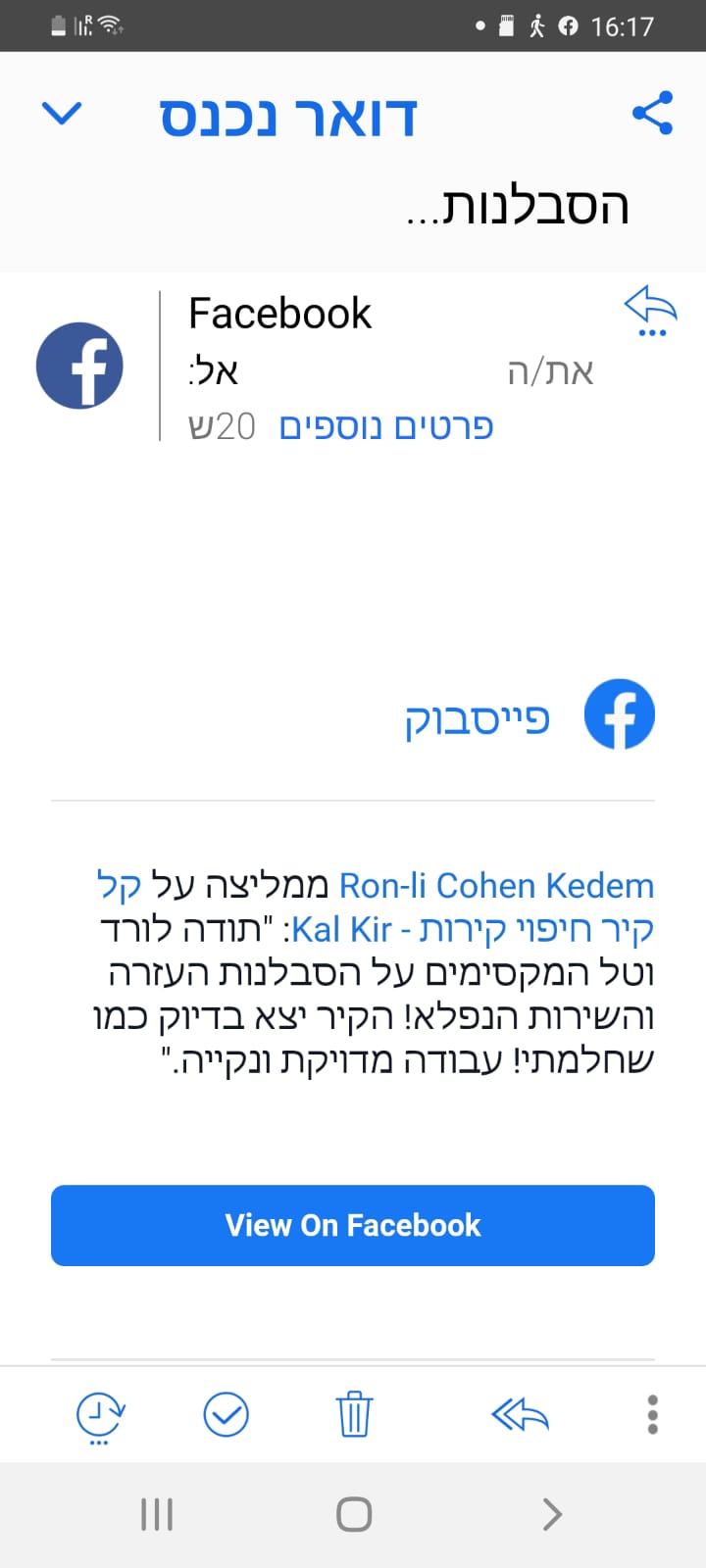Screen dimensions: 706x1568
Task: Open Ron-li Cohen Kedem's profile link
Action: (x=496, y=886)
